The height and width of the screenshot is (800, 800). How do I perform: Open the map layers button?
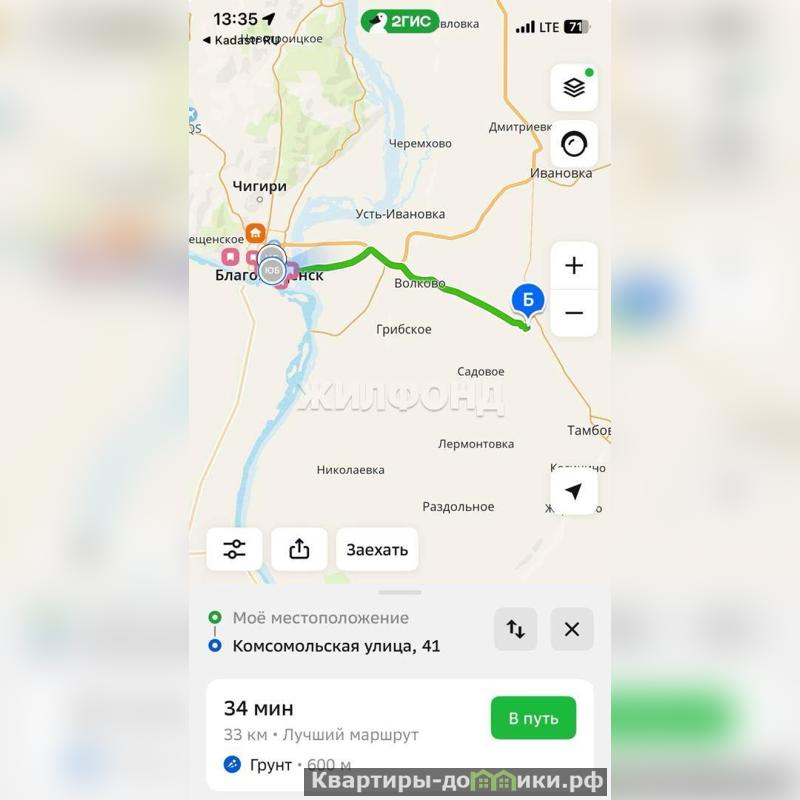click(574, 88)
